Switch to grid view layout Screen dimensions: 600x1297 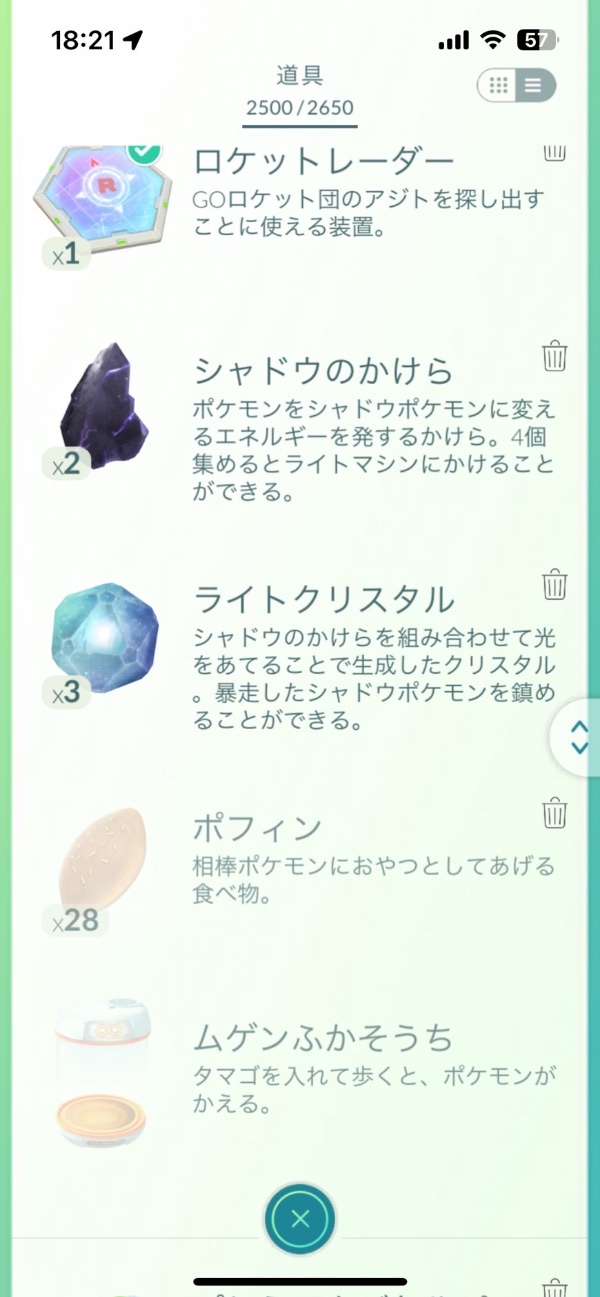497,86
